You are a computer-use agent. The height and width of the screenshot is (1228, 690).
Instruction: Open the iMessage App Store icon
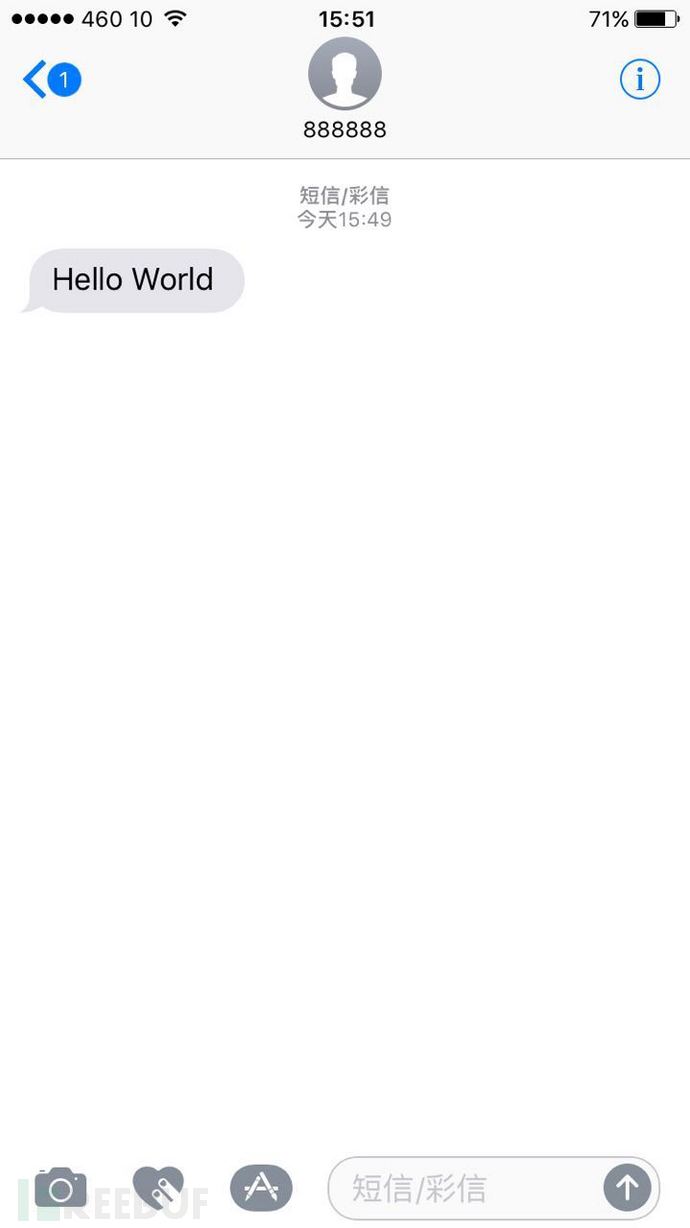261,1188
